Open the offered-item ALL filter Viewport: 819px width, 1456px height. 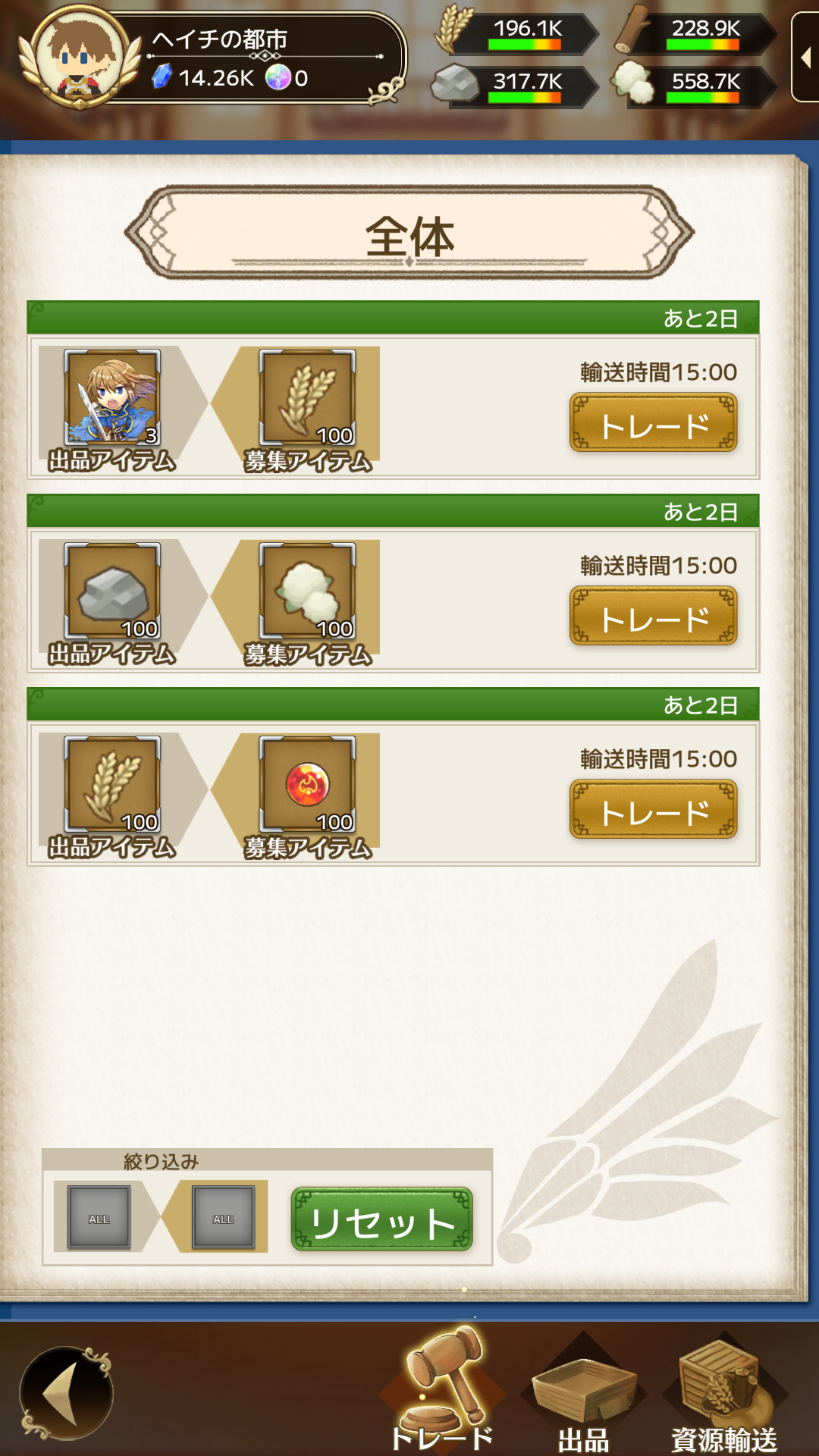(99, 1218)
